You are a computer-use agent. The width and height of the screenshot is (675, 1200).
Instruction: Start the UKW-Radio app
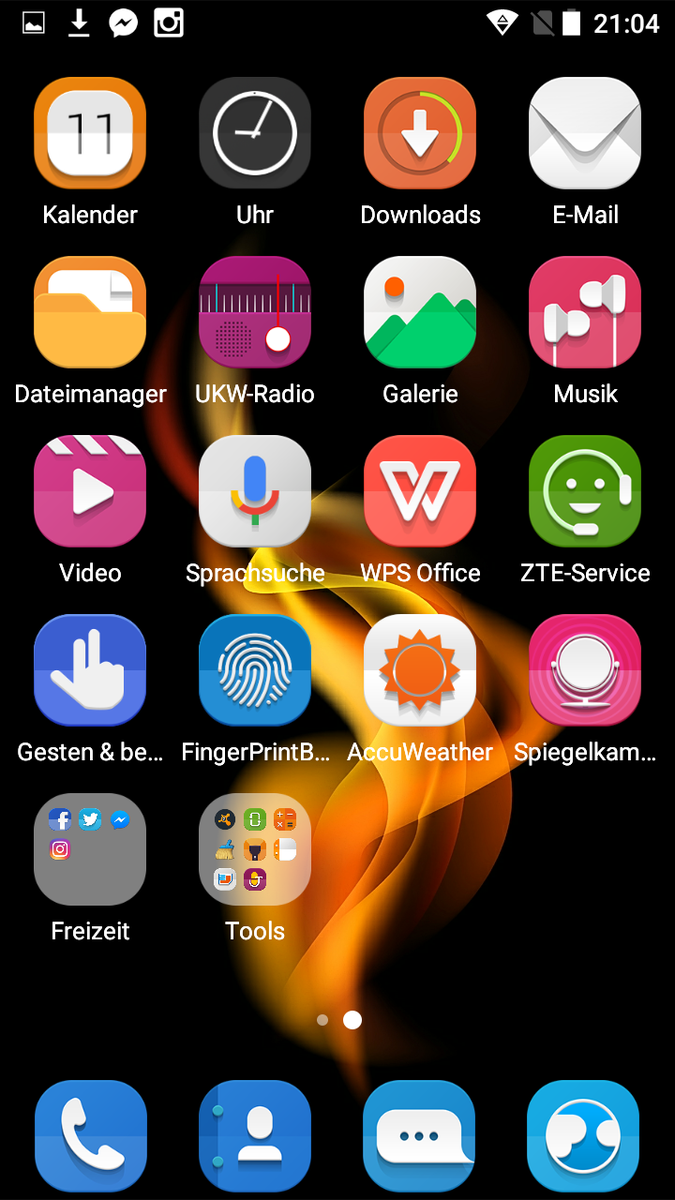(x=255, y=313)
